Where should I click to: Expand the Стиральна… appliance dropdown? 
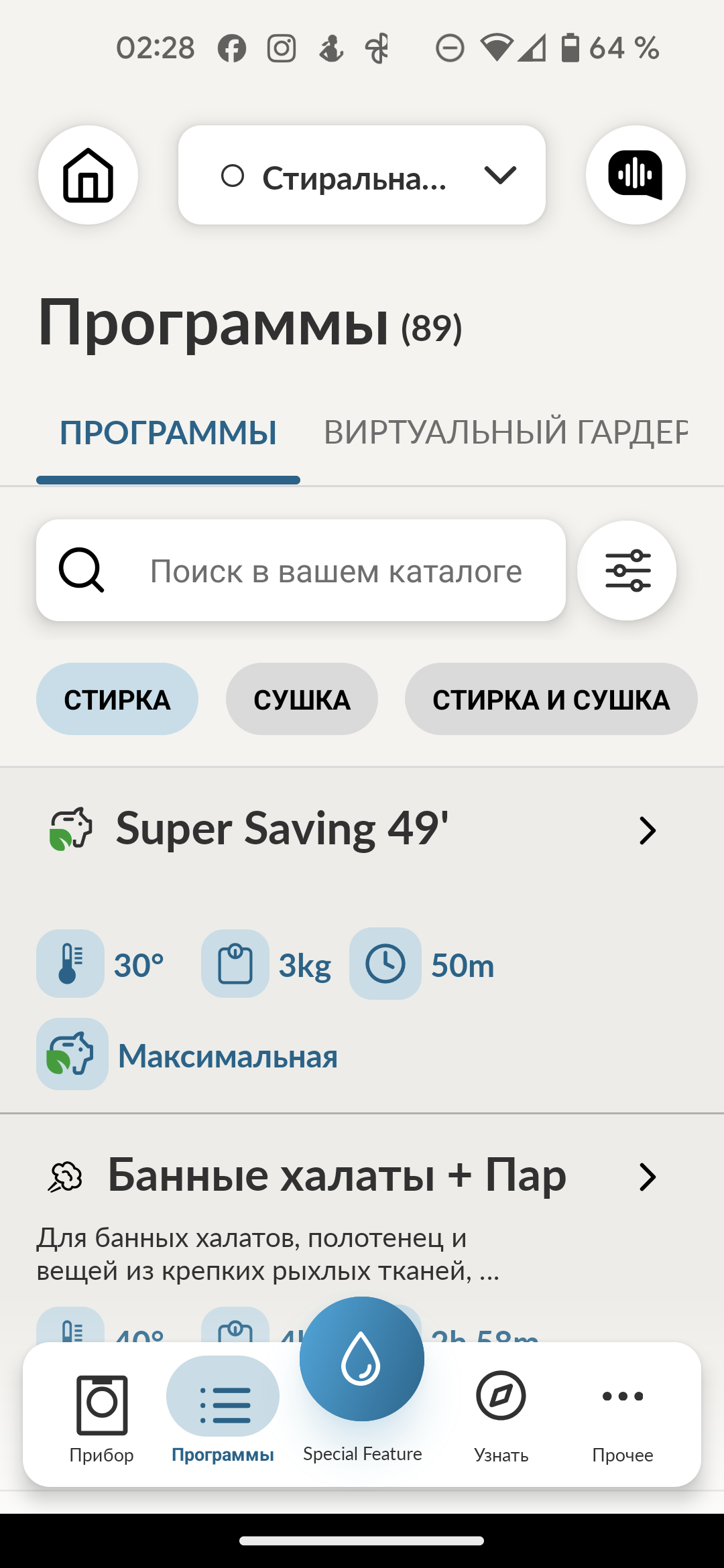pyautogui.click(x=361, y=175)
